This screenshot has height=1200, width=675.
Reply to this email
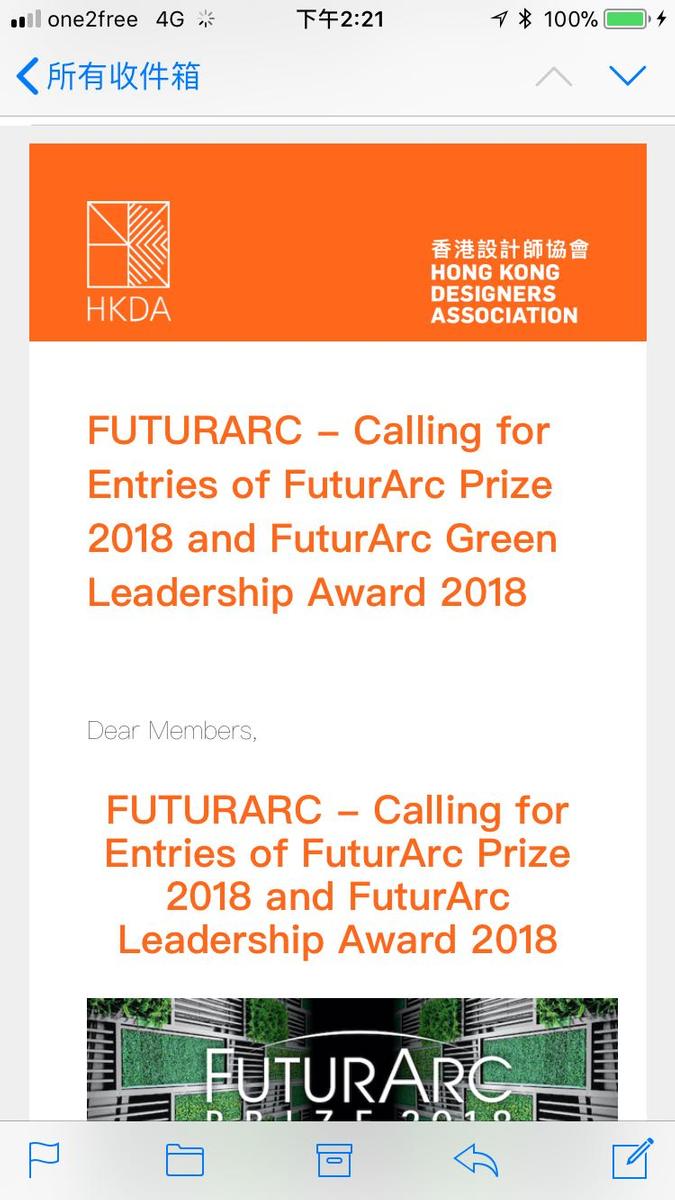pos(476,1160)
